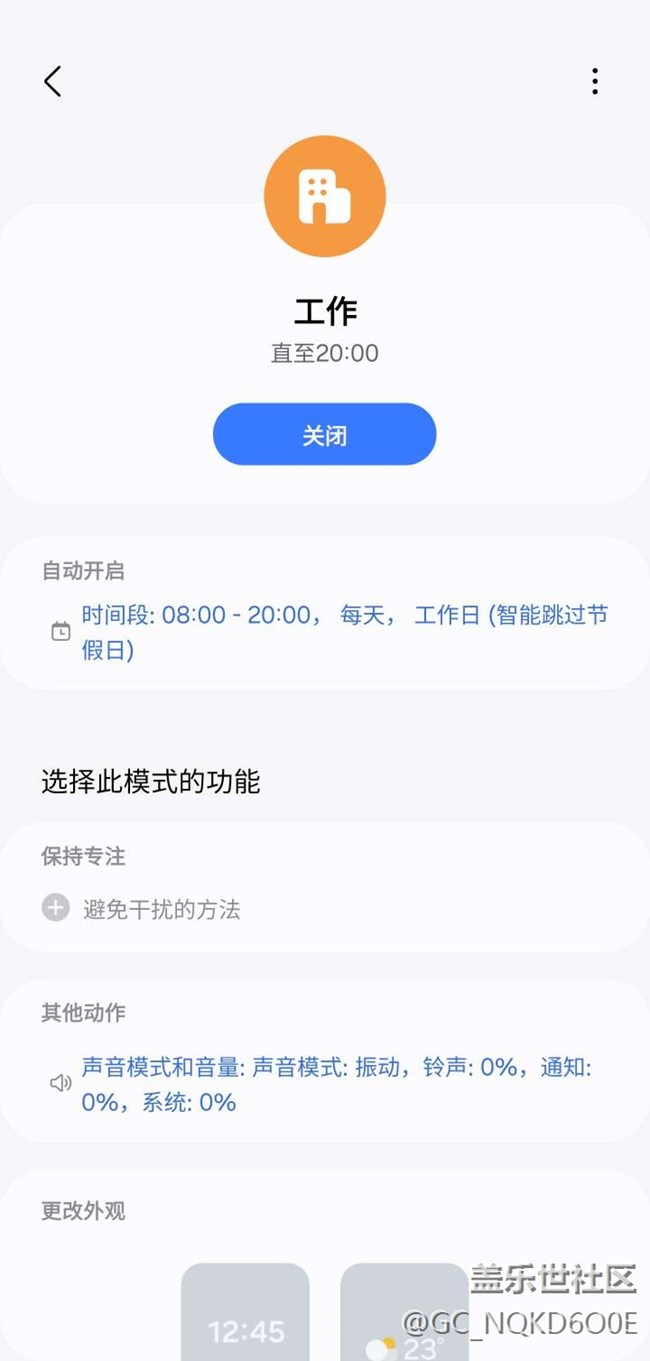This screenshot has width=650, height=1361.
Task: Select the 23° weather preview tile
Action: click(404, 1312)
